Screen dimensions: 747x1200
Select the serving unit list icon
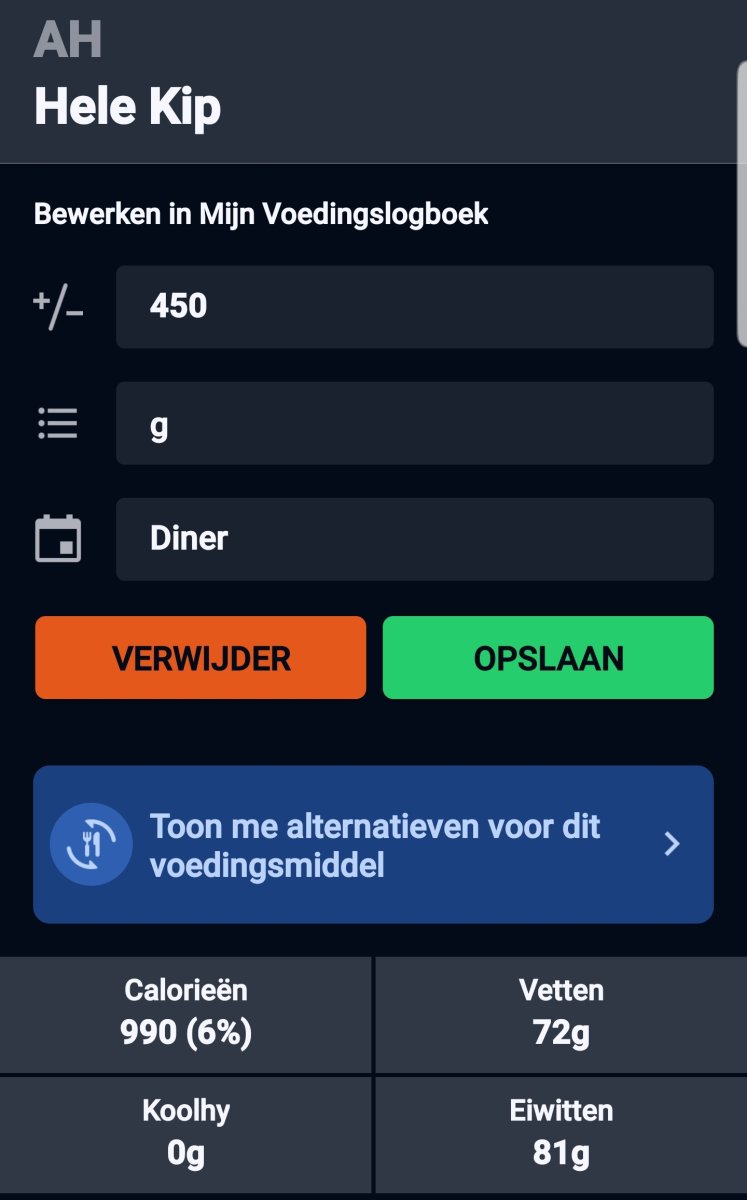pyautogui.click(x=57, y=423)
